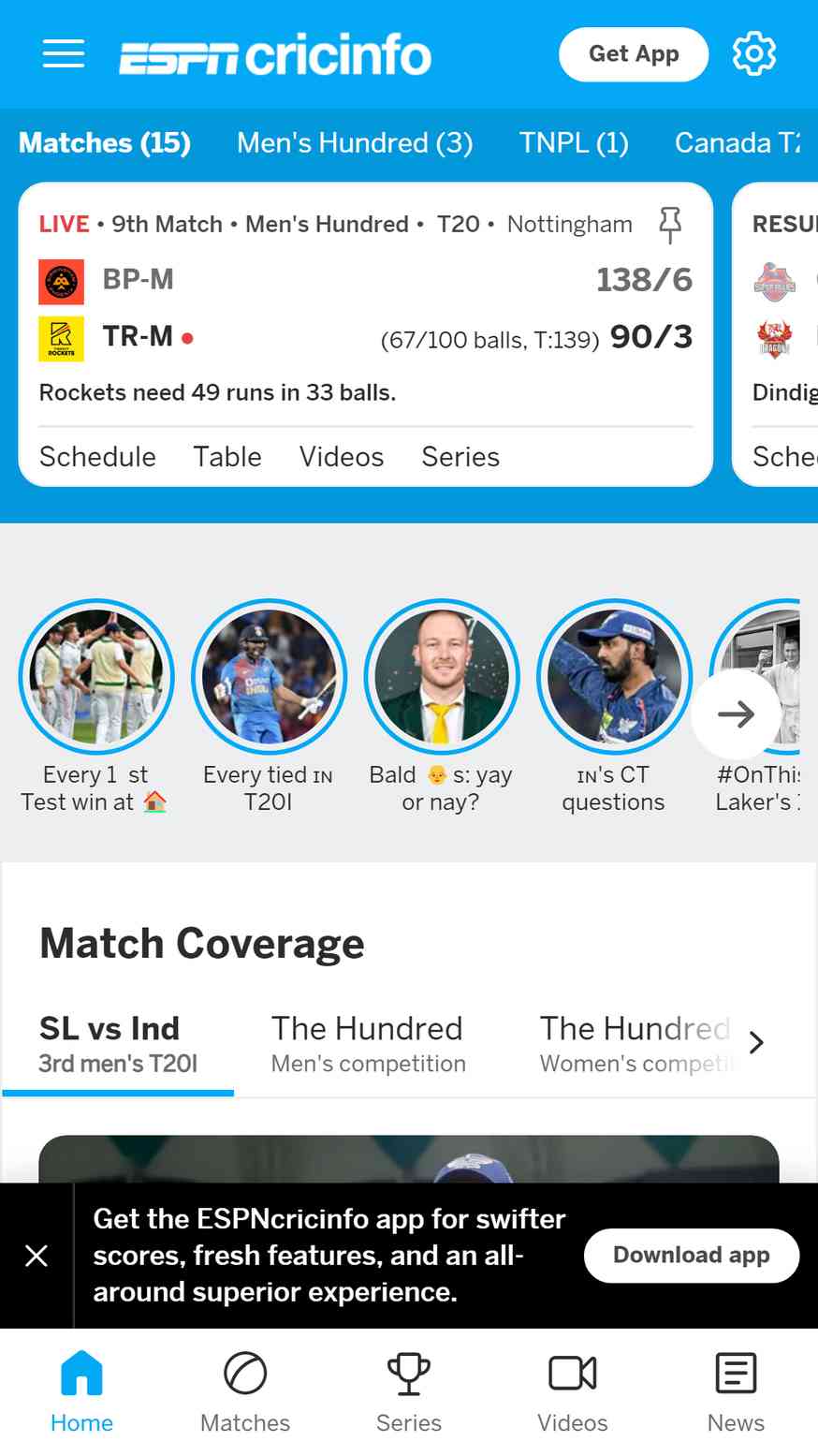Open the live BP-M vs TR-M scorecard

point(366,308)
